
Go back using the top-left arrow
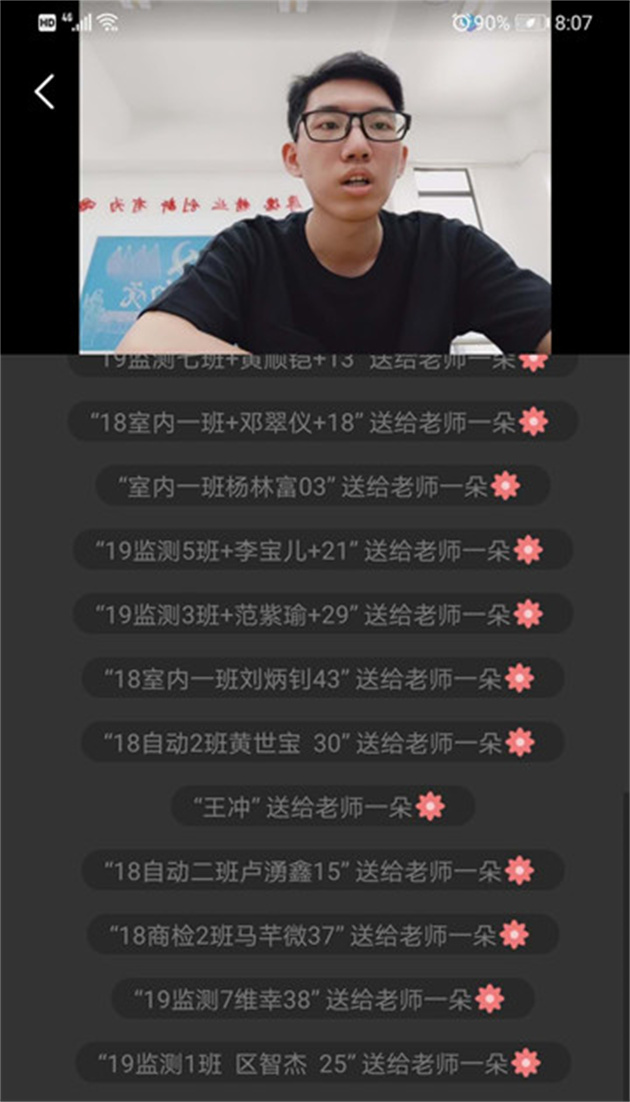coord(44,91)
